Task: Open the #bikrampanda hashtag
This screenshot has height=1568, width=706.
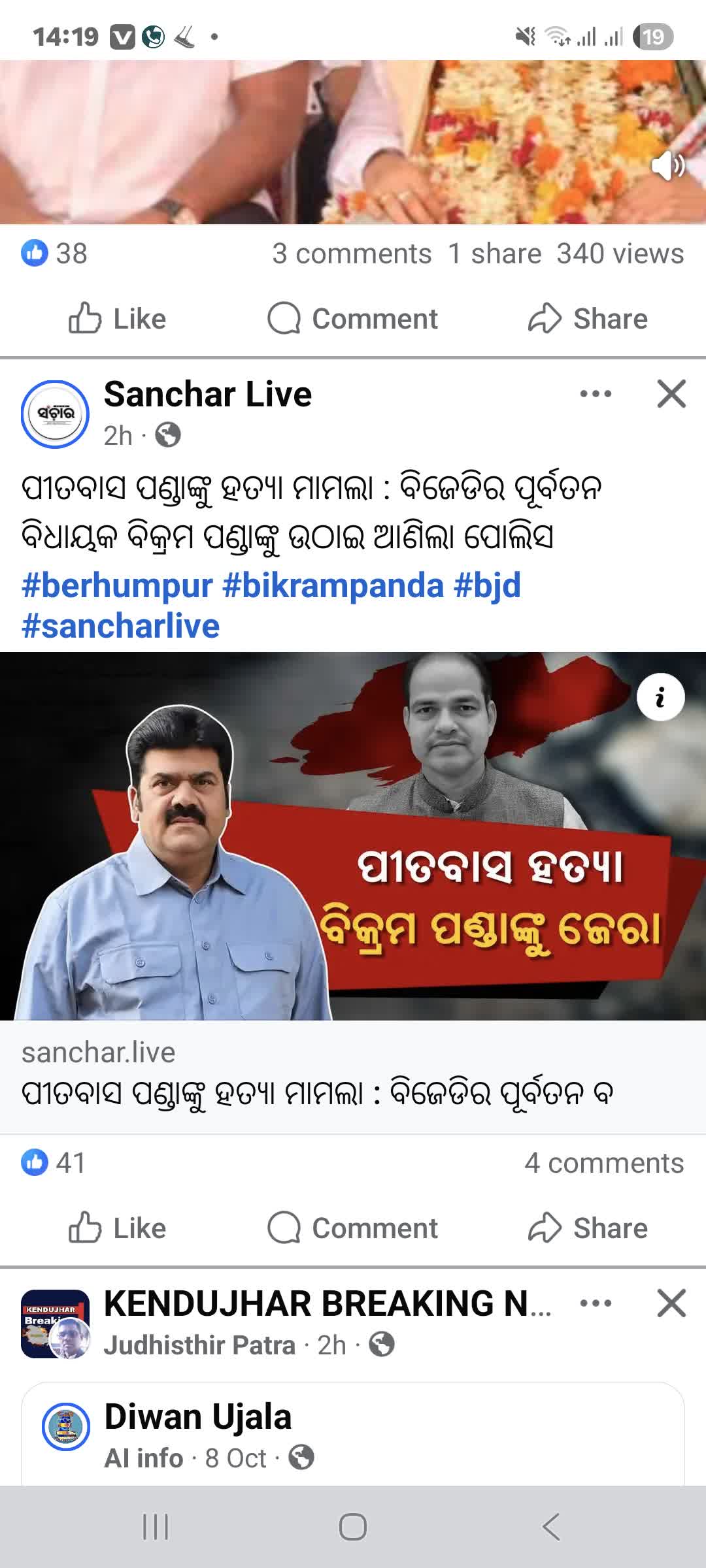Action: pyautogui.click(x=333, y=585)
